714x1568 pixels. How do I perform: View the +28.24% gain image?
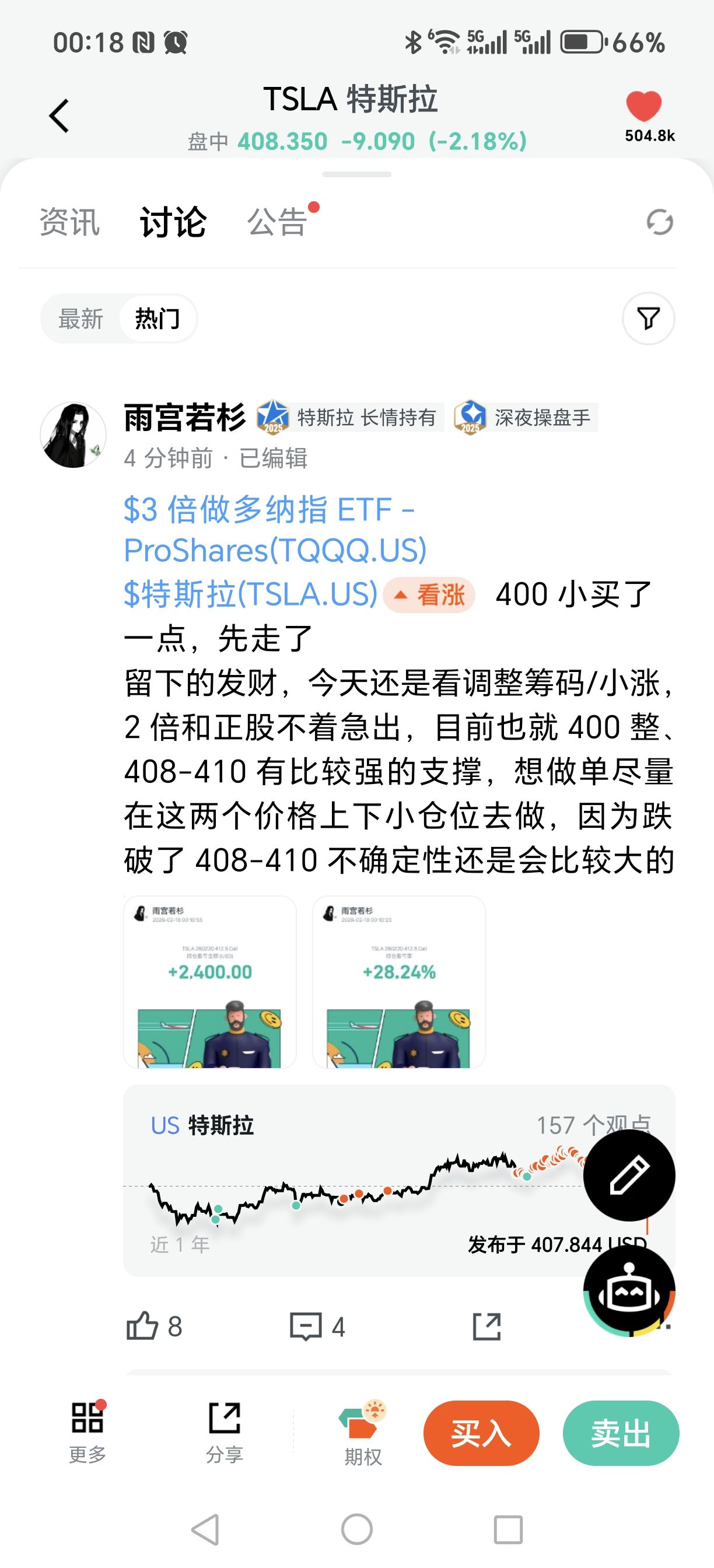point(398,982)
